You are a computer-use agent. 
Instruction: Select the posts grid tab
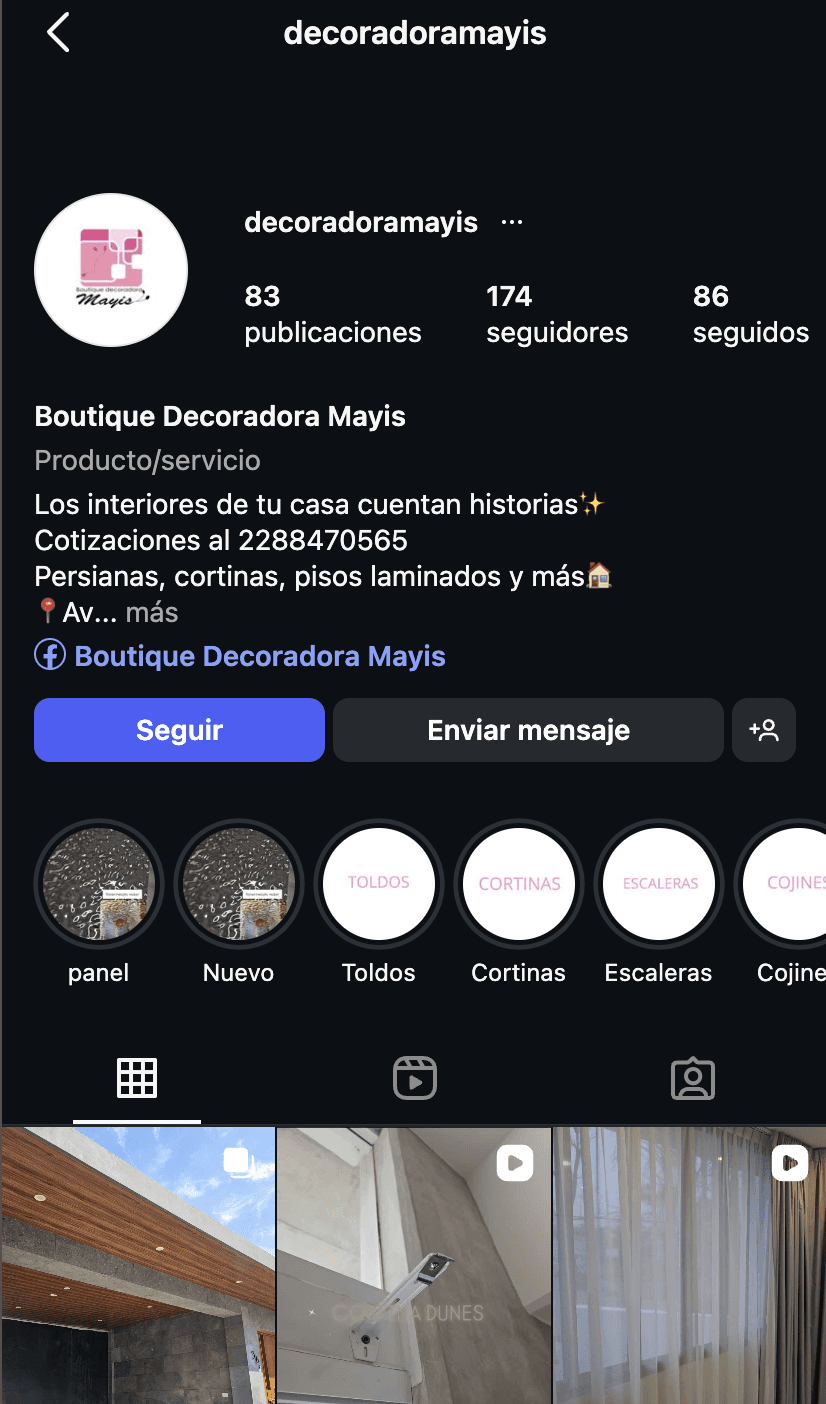pyautogui.click(x=137, y=1079)
